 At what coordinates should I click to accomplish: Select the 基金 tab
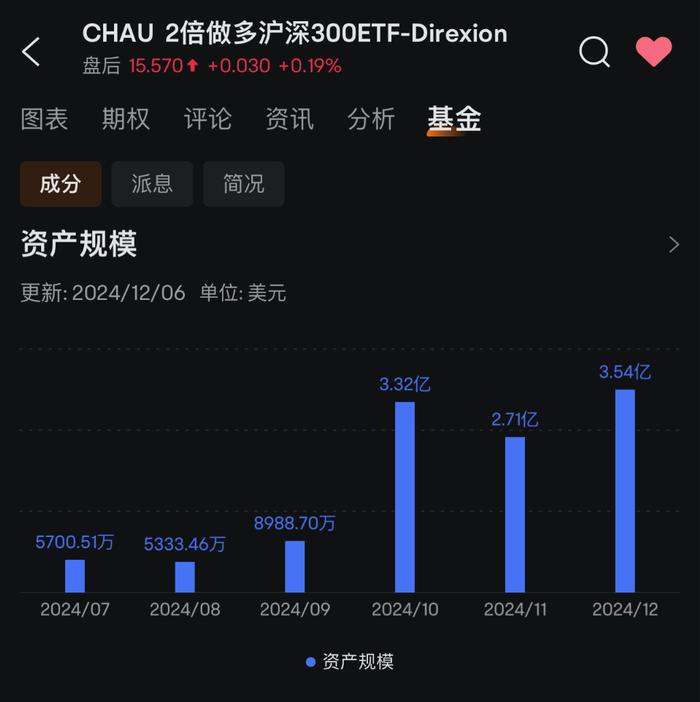point(454,120)
